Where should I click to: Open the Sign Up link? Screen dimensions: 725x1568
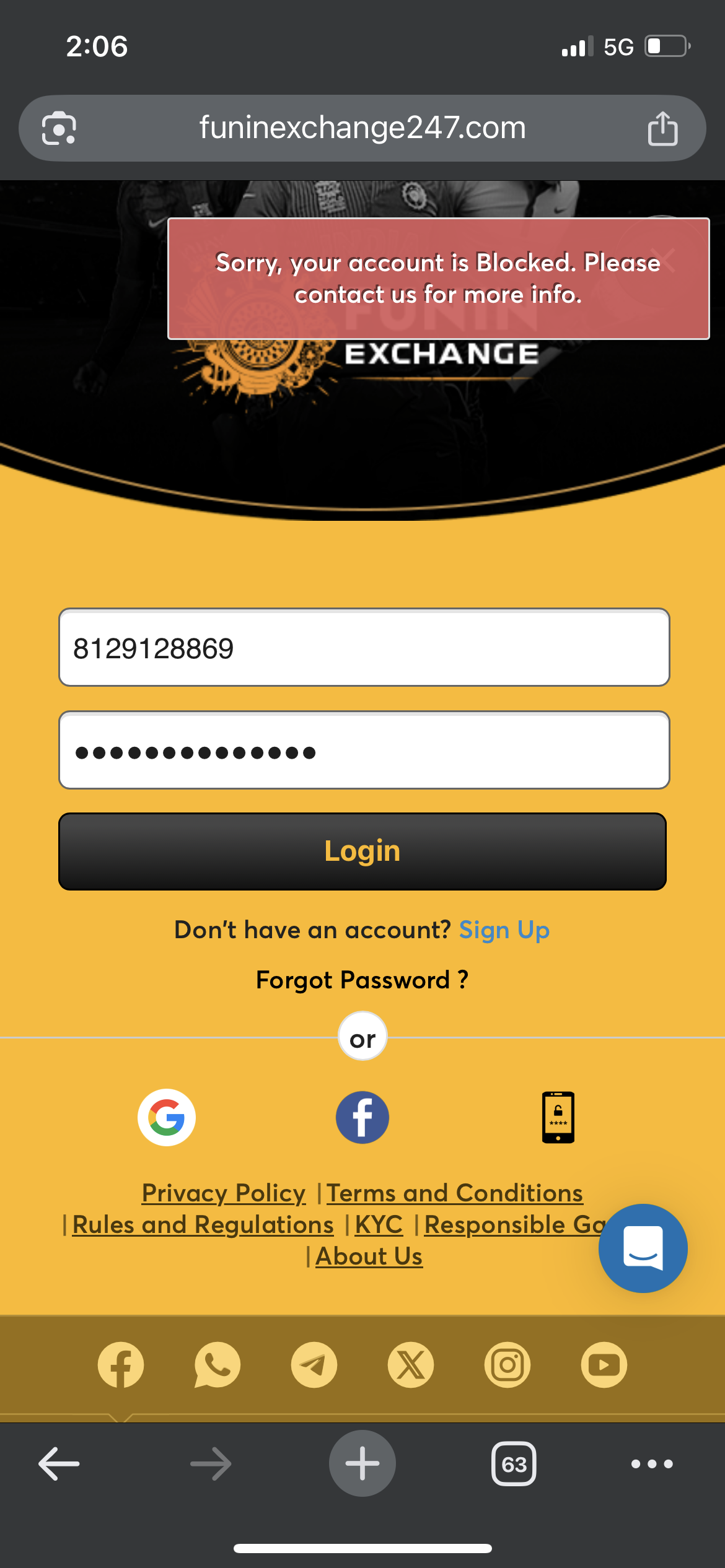(x=504, y=930)
